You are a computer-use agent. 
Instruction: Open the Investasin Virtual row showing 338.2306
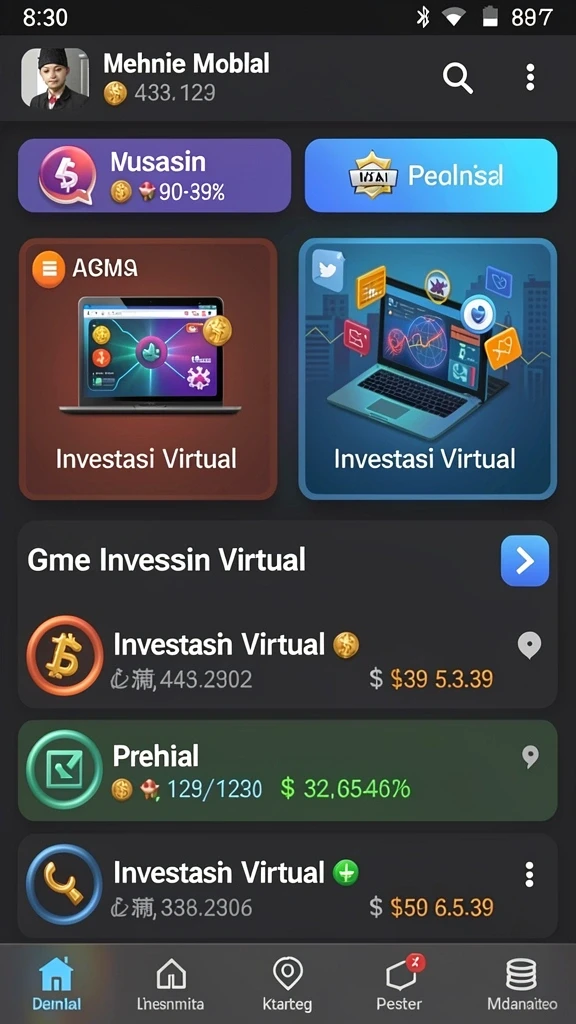tap(287, 887)
